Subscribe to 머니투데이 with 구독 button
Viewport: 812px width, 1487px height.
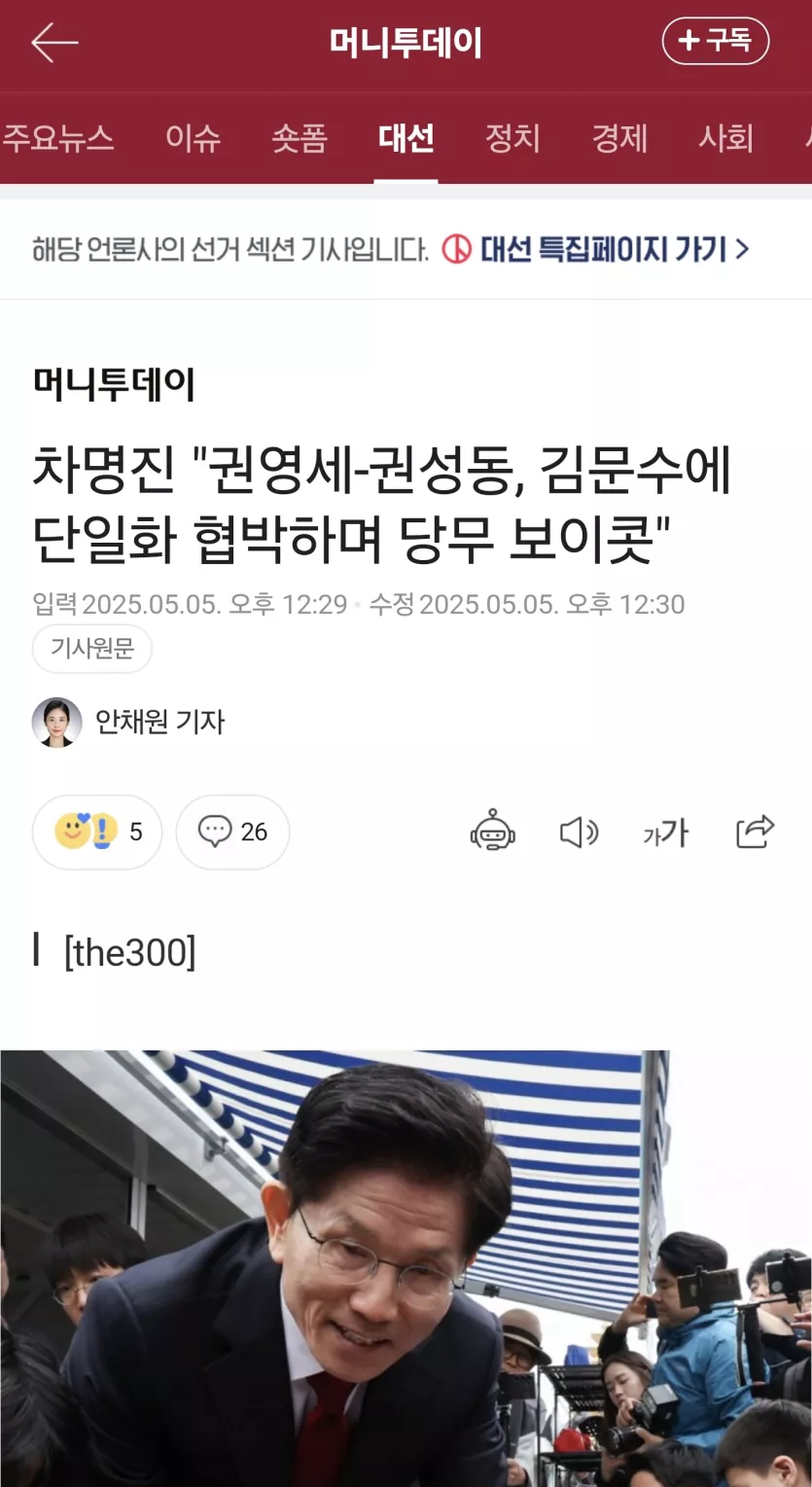click(715, 42)
